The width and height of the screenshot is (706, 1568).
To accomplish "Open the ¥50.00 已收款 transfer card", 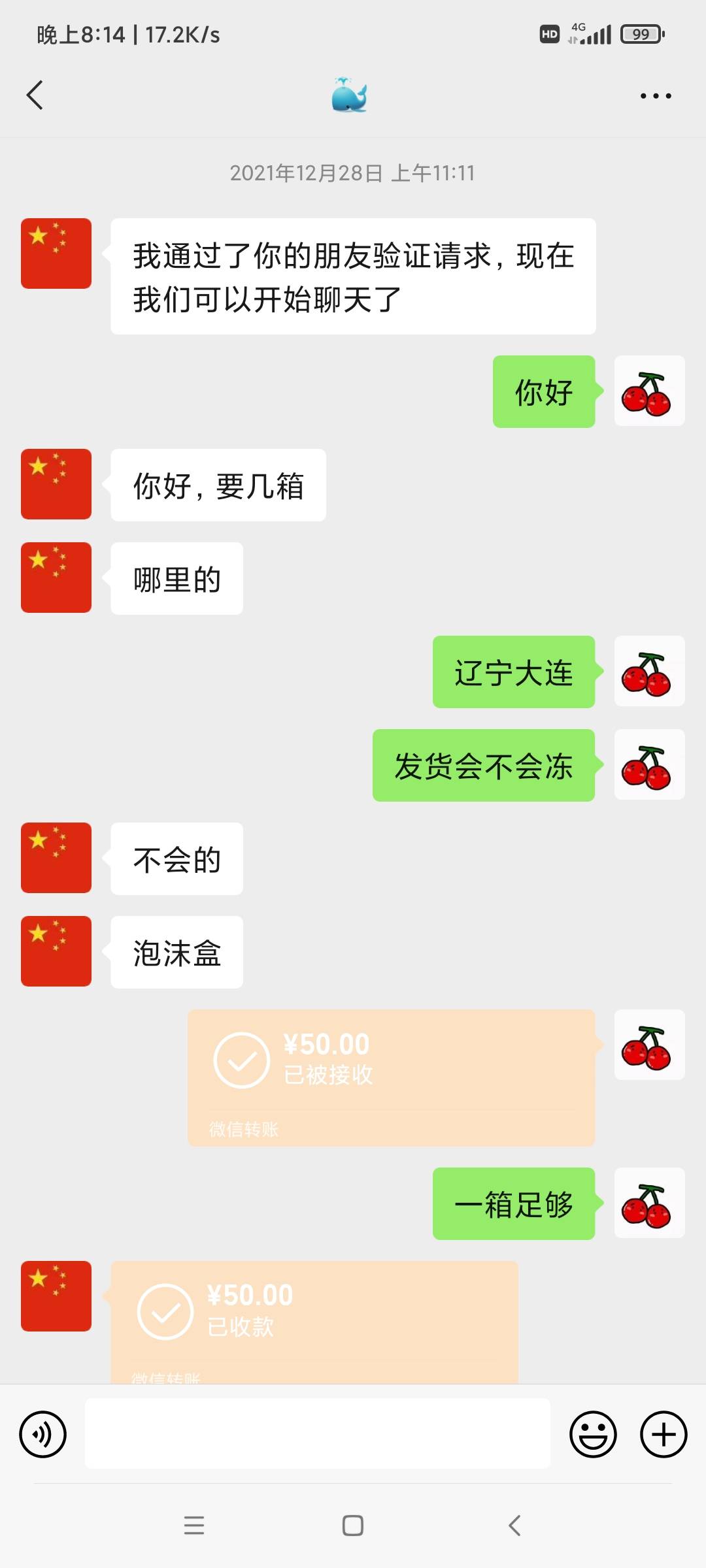I will (314, 1322).
